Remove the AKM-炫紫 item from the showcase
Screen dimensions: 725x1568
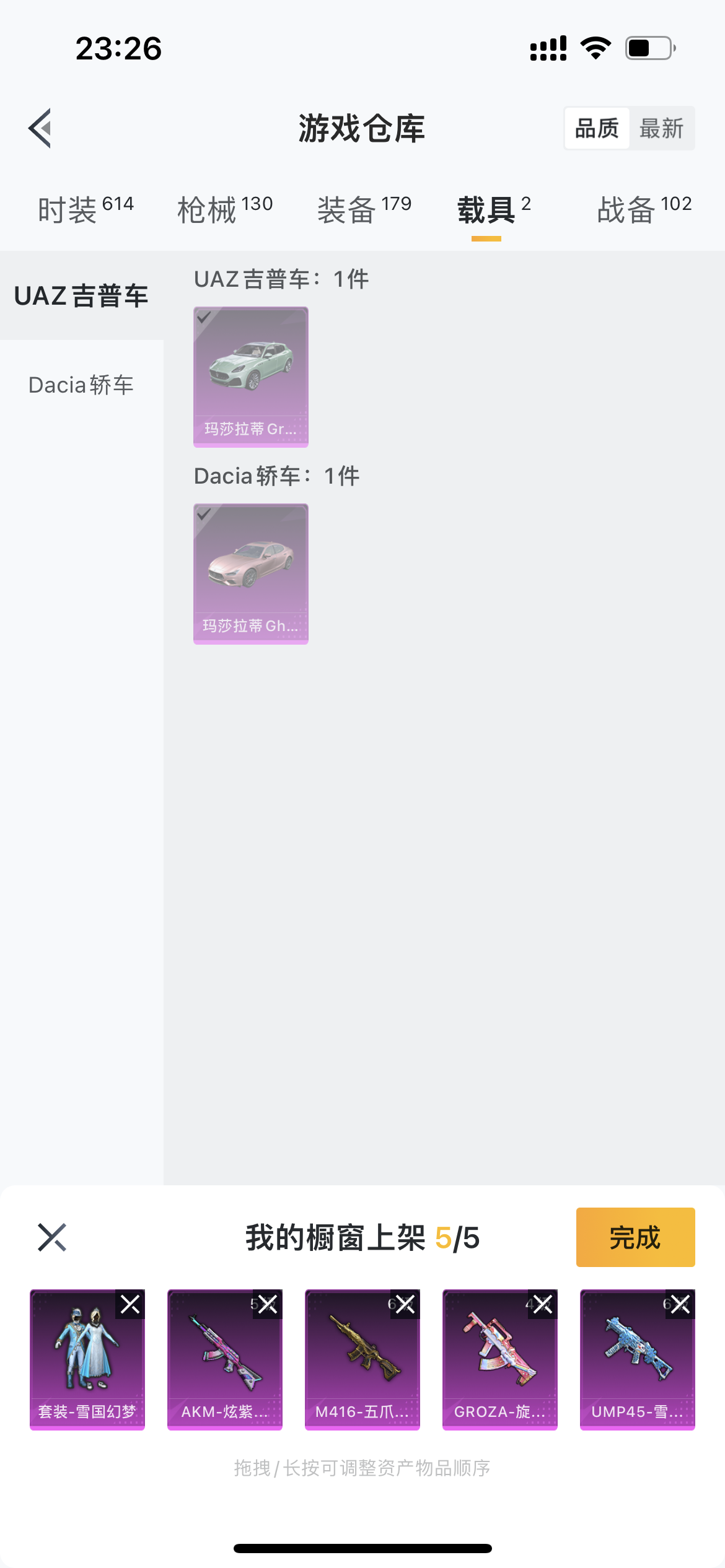point(268,1305)
